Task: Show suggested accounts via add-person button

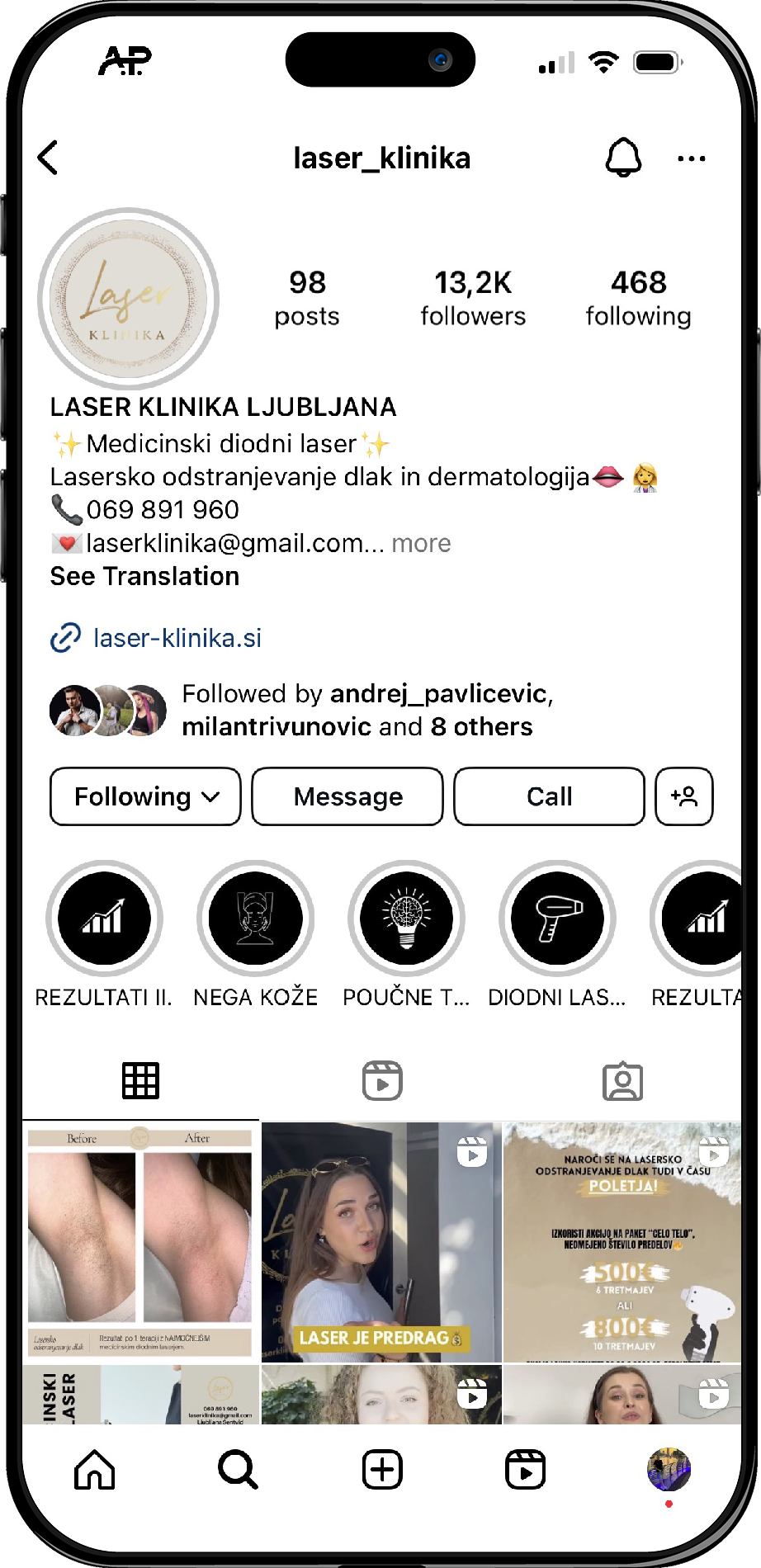Action: (683, 796)
